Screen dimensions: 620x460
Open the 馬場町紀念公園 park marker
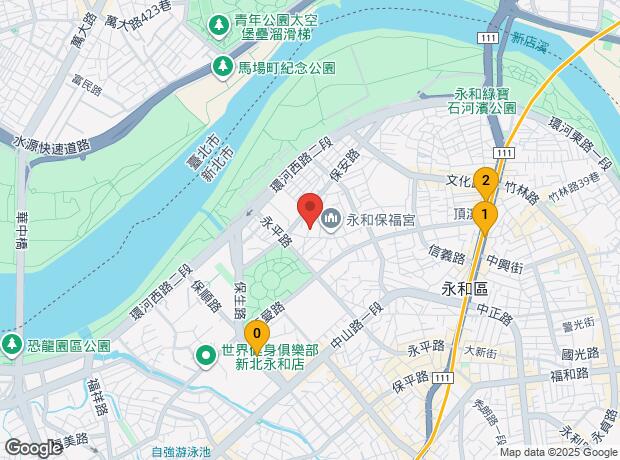(223, 68)
